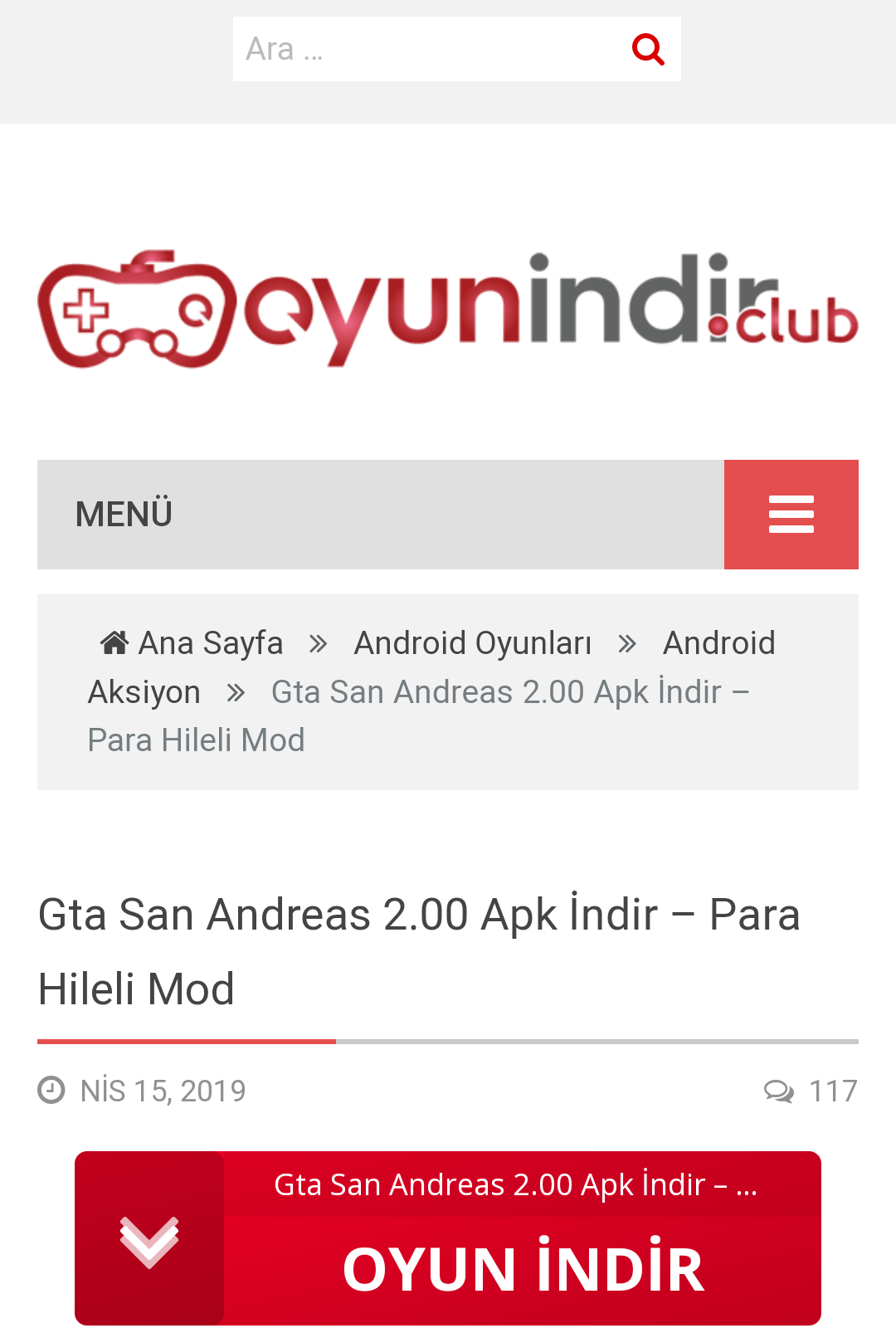Expand the MENÜ hamburger button
The width and height of the screenshot is (896, 1328).
(791, 515)
